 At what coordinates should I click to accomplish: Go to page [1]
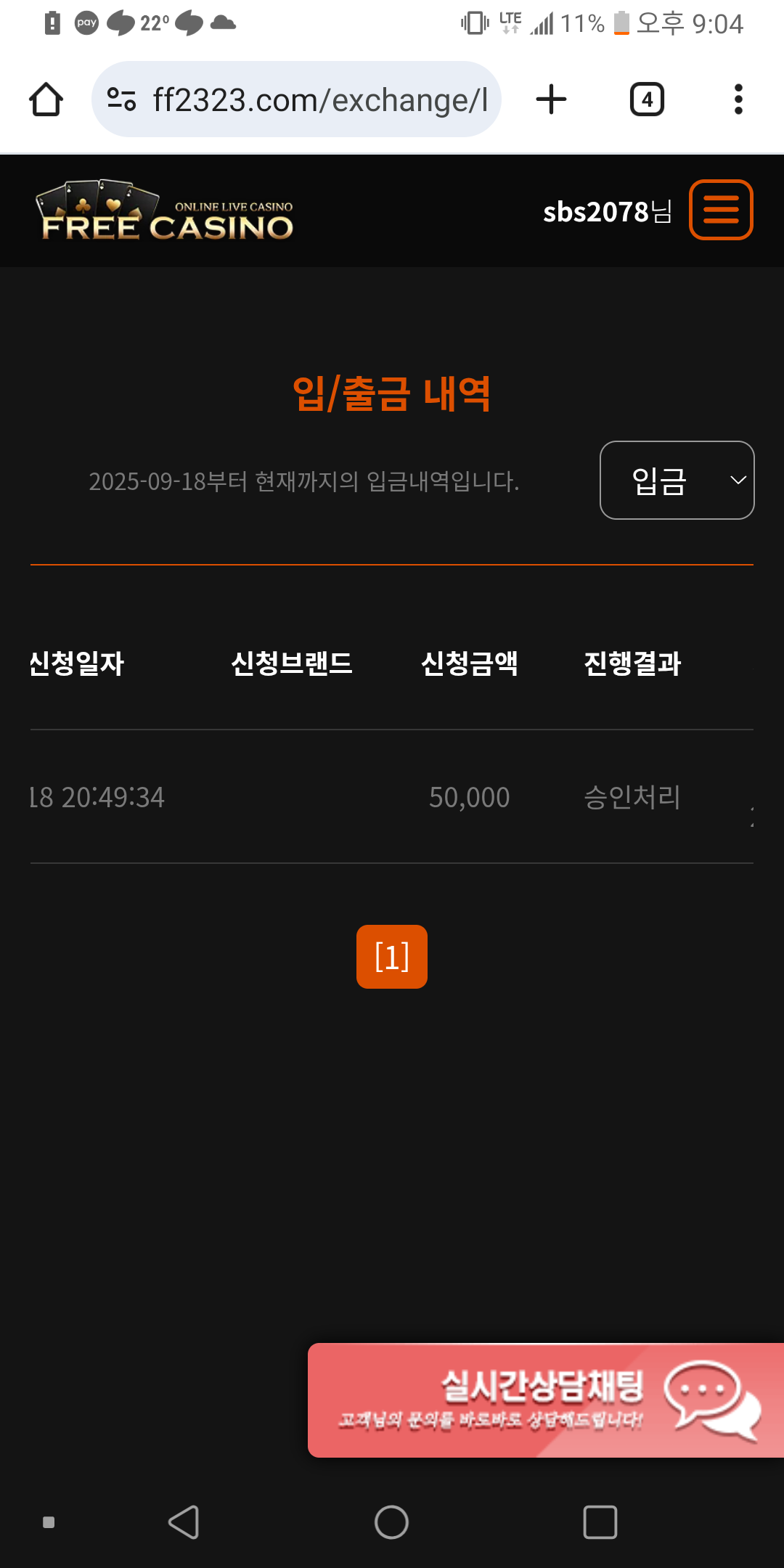391,957
